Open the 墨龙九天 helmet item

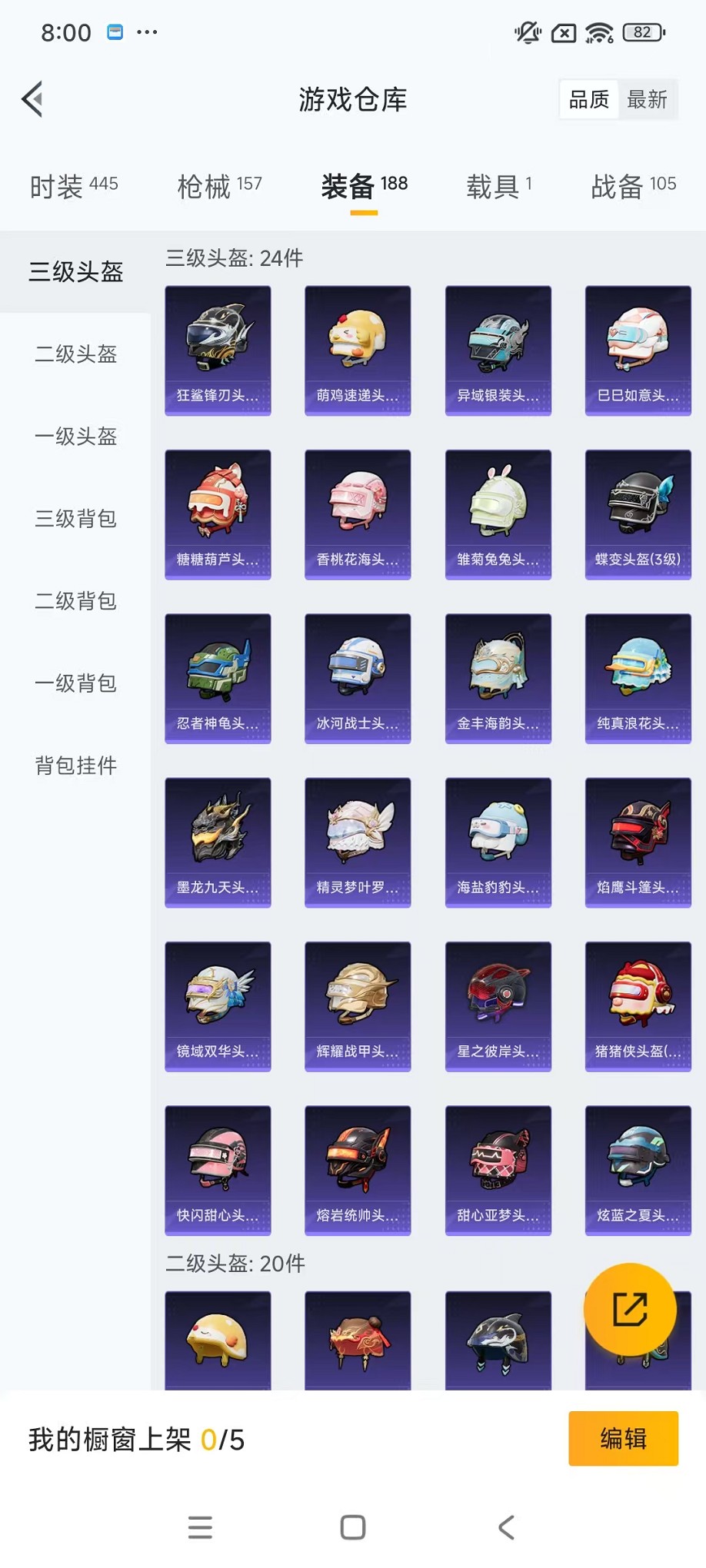point(218,842)
